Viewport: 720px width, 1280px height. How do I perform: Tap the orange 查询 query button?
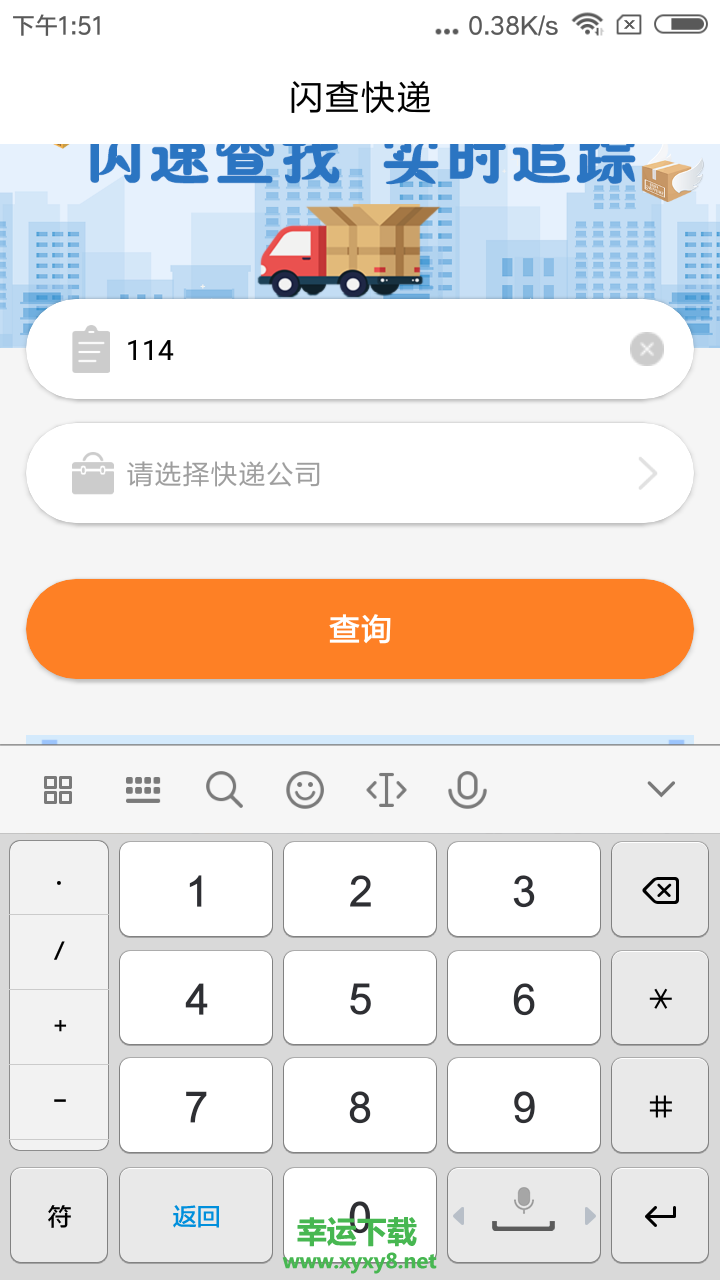coord(360,629)
